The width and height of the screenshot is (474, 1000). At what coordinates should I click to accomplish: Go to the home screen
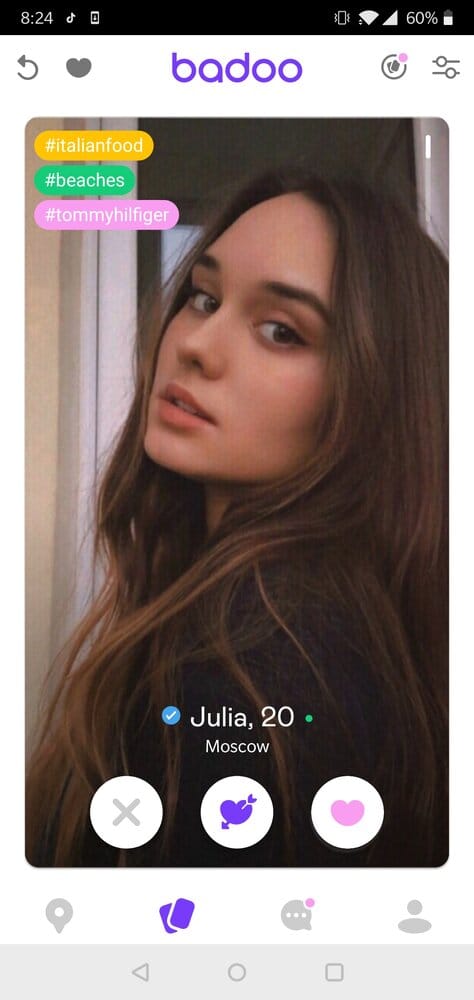coord(237,972)
